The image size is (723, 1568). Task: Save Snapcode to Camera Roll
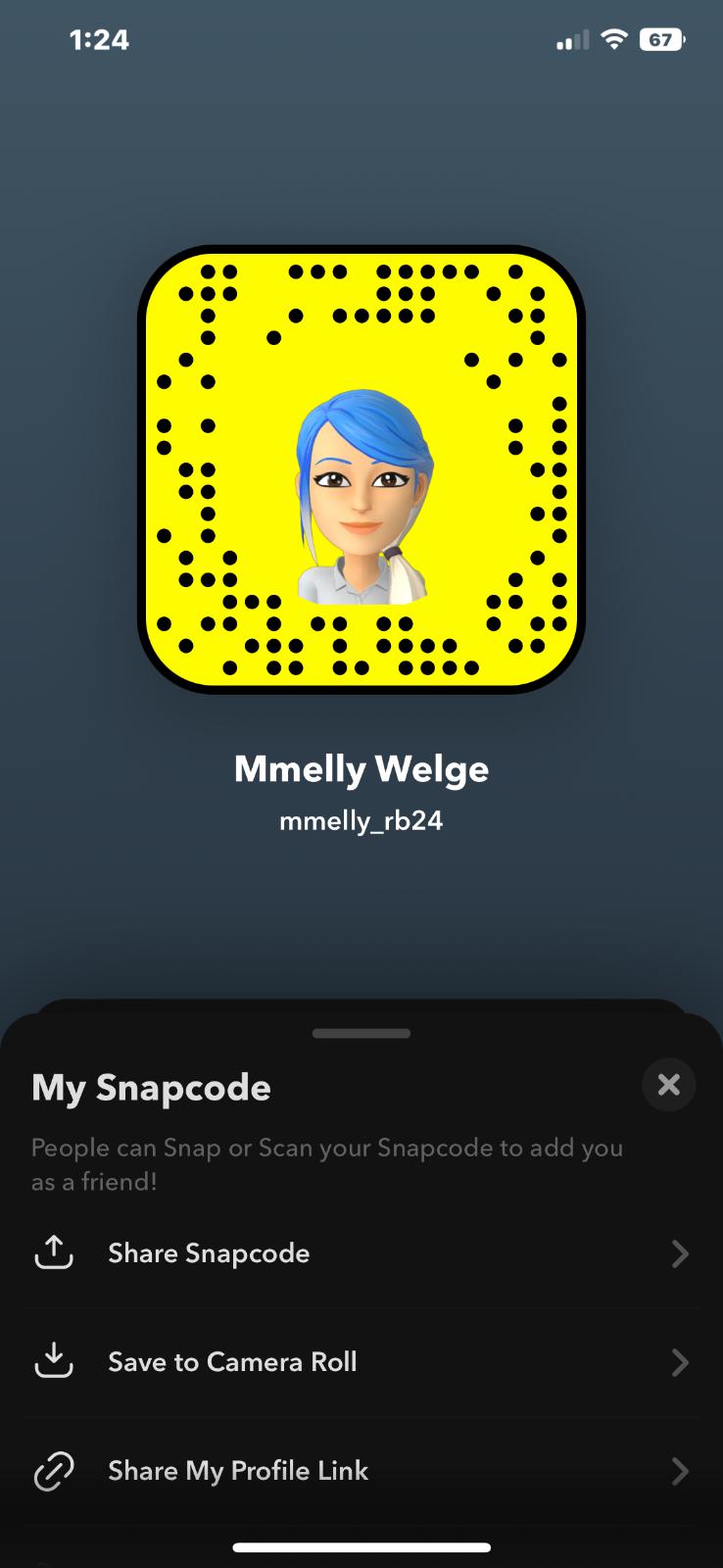coord(361,1362)
